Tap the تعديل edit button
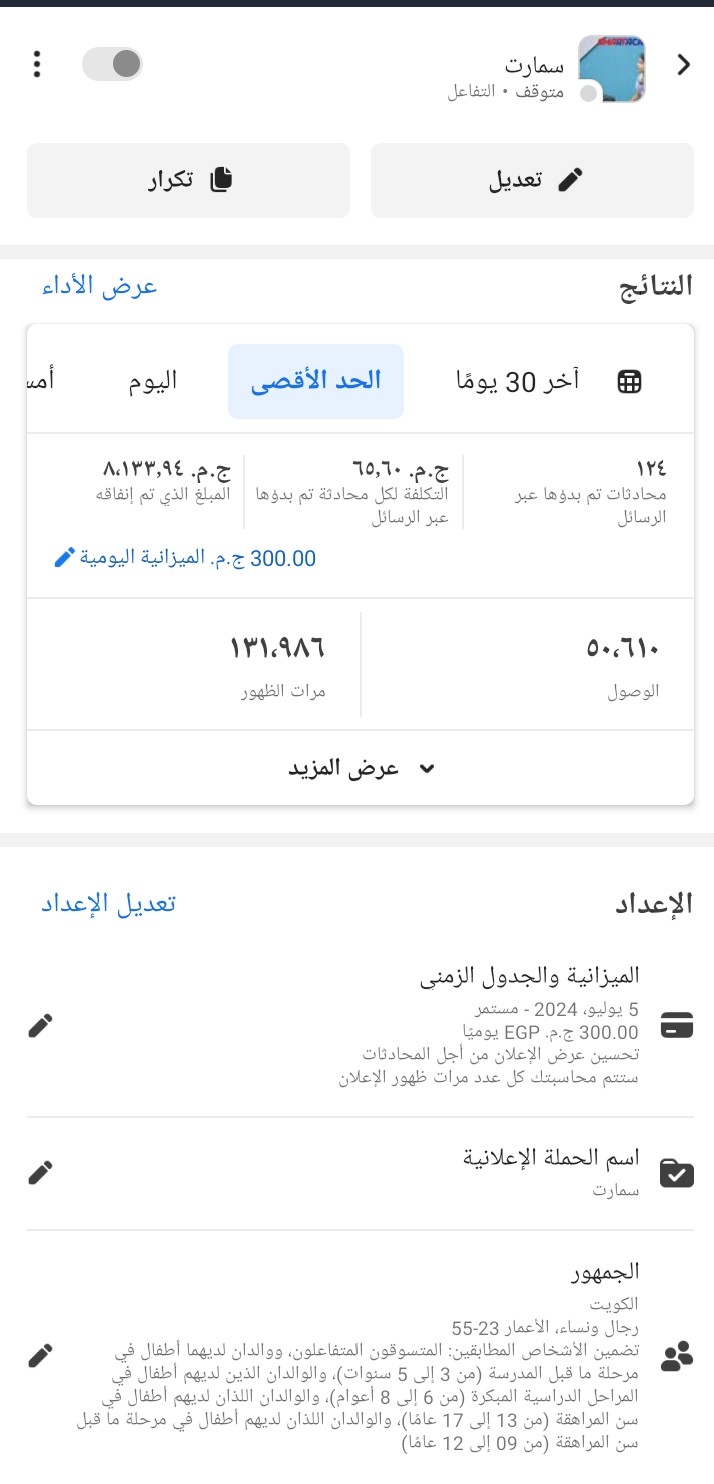This screenshot has height=1484, width=714. [x=532, y=180]
